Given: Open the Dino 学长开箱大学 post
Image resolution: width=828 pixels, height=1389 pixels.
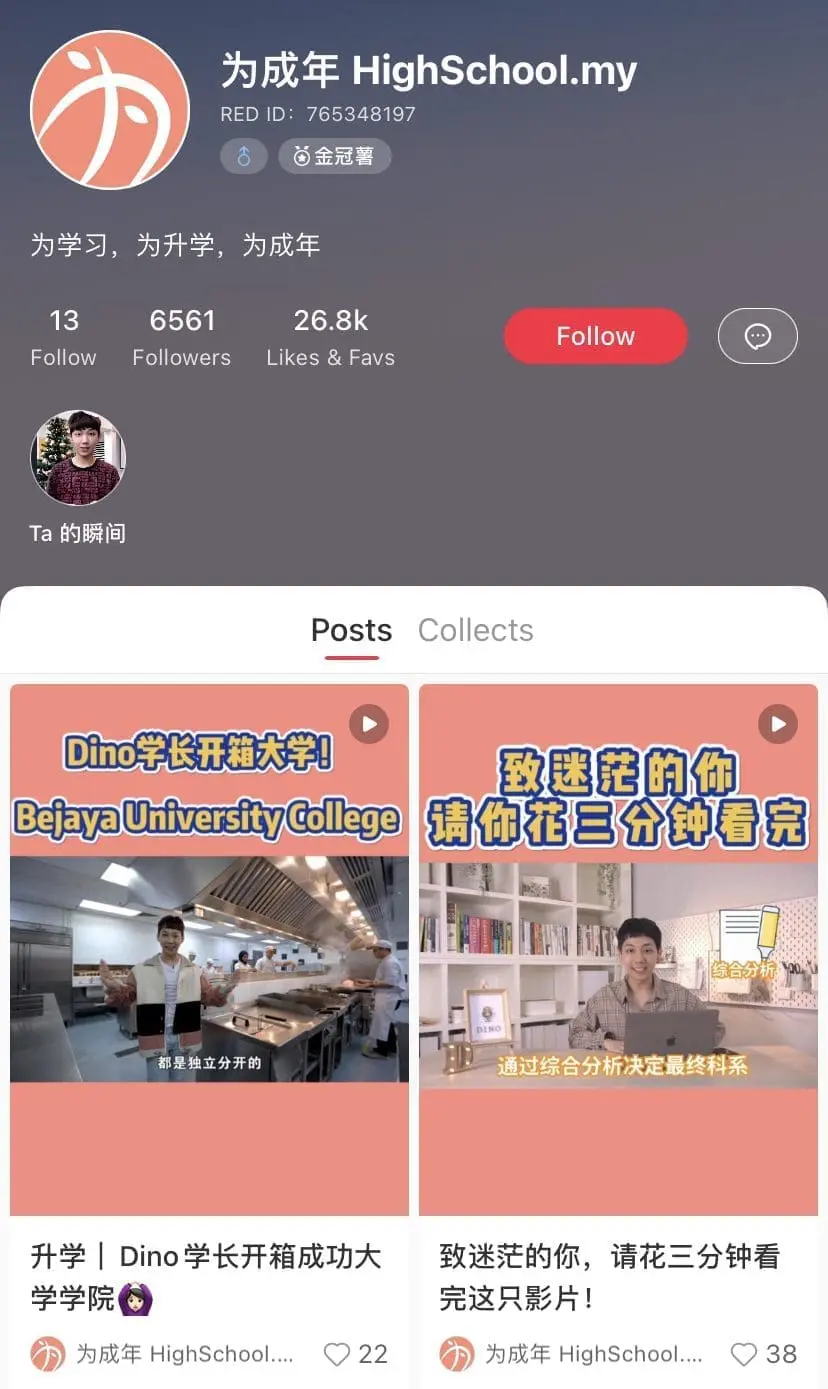Looking at the screenshot, I should click(209, 950).
